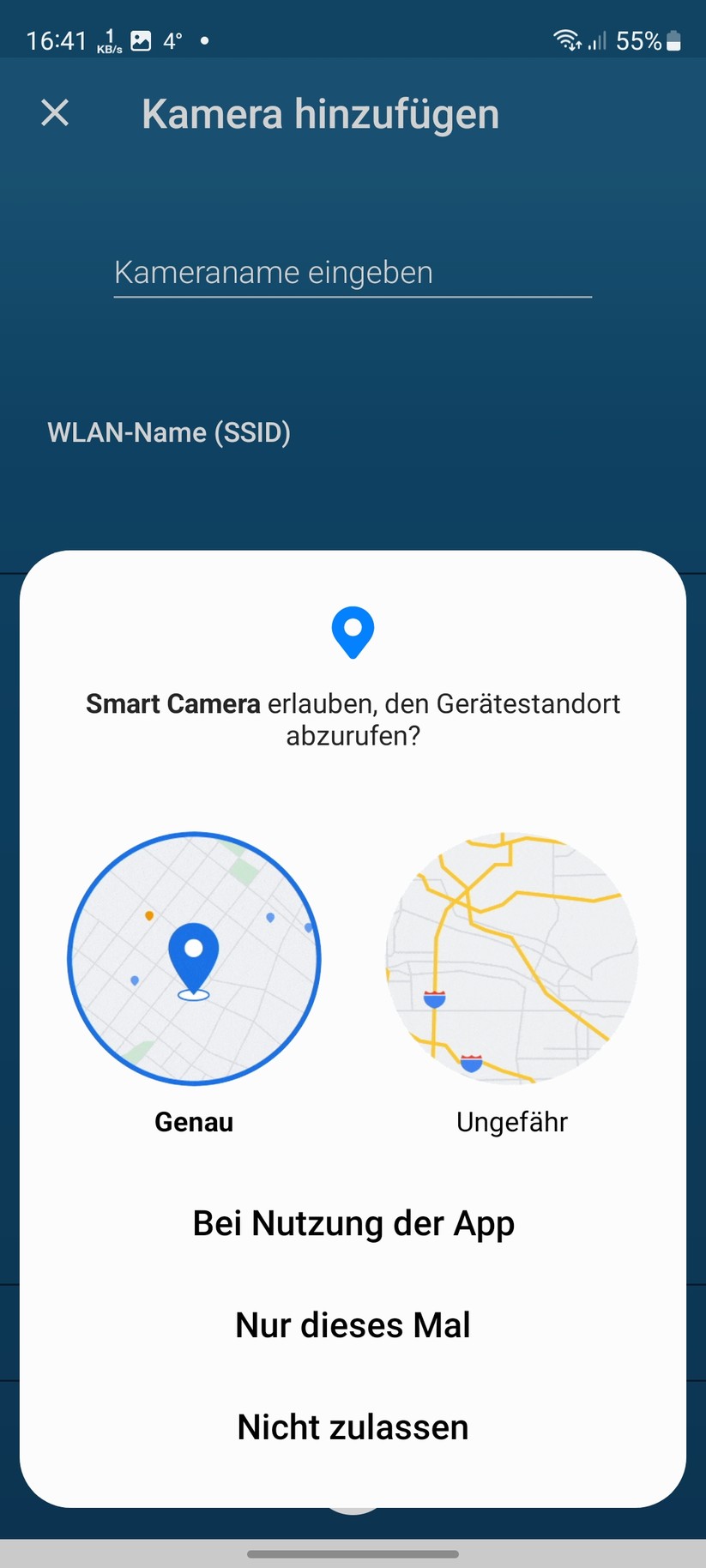The image size is (706, 1568).
Task: Tap the blue location pin icon
Action: (x=353, y=632)
